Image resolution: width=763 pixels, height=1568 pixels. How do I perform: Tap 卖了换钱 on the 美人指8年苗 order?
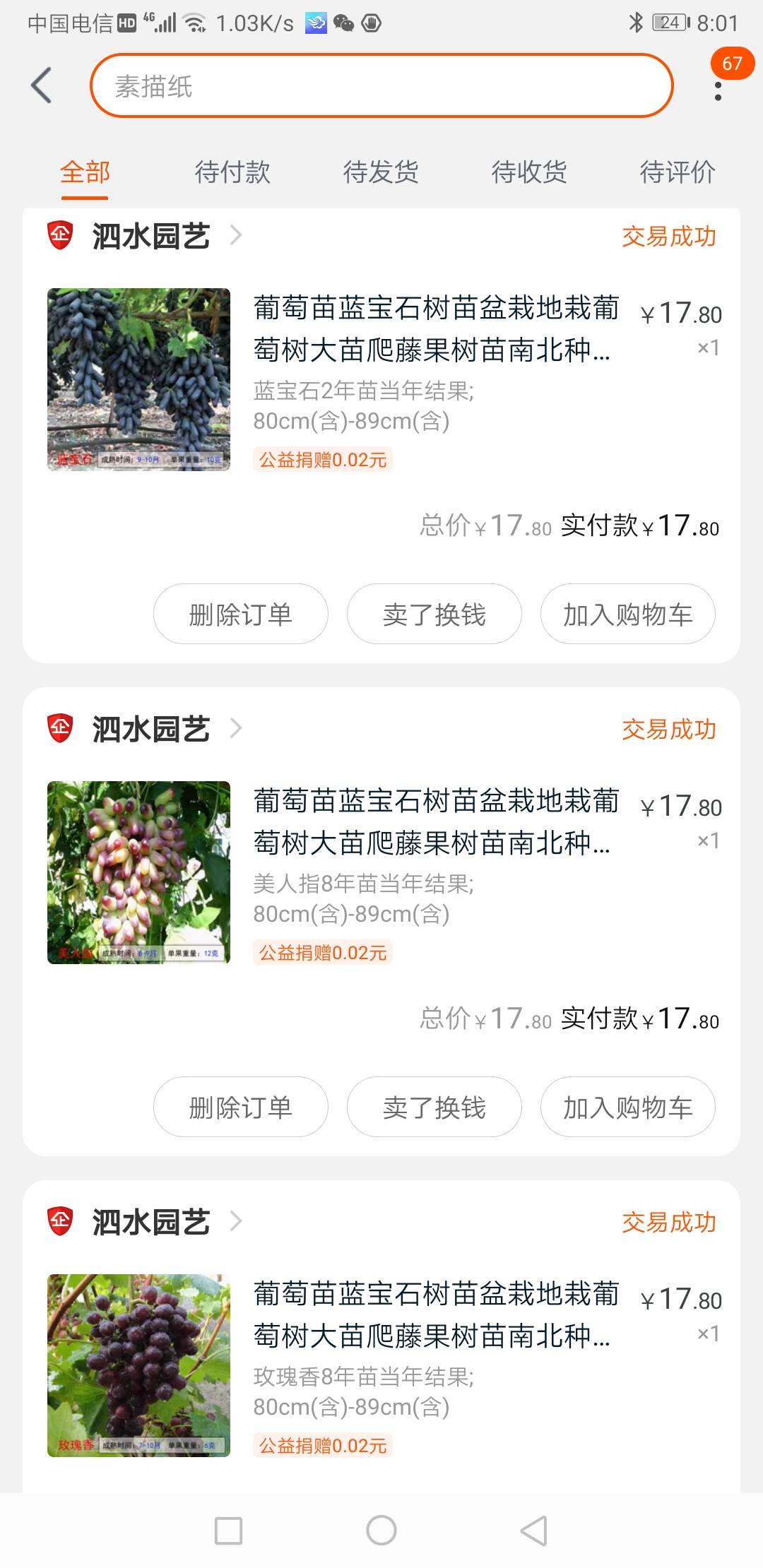pos(434,1107)
